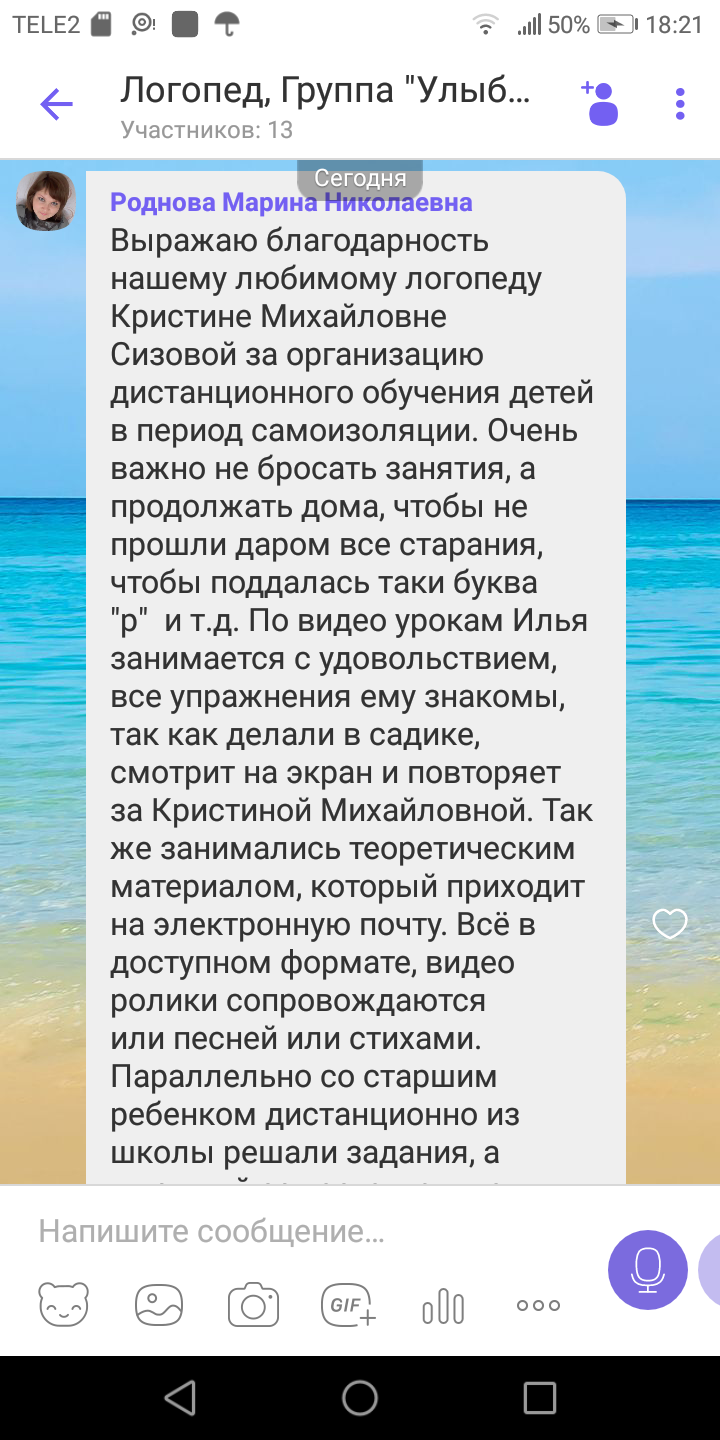Viewport: 720px width, 1440px height.
Task: Like Marina Nikolaevna's message with the heart
Action: (x=670, y=924)
